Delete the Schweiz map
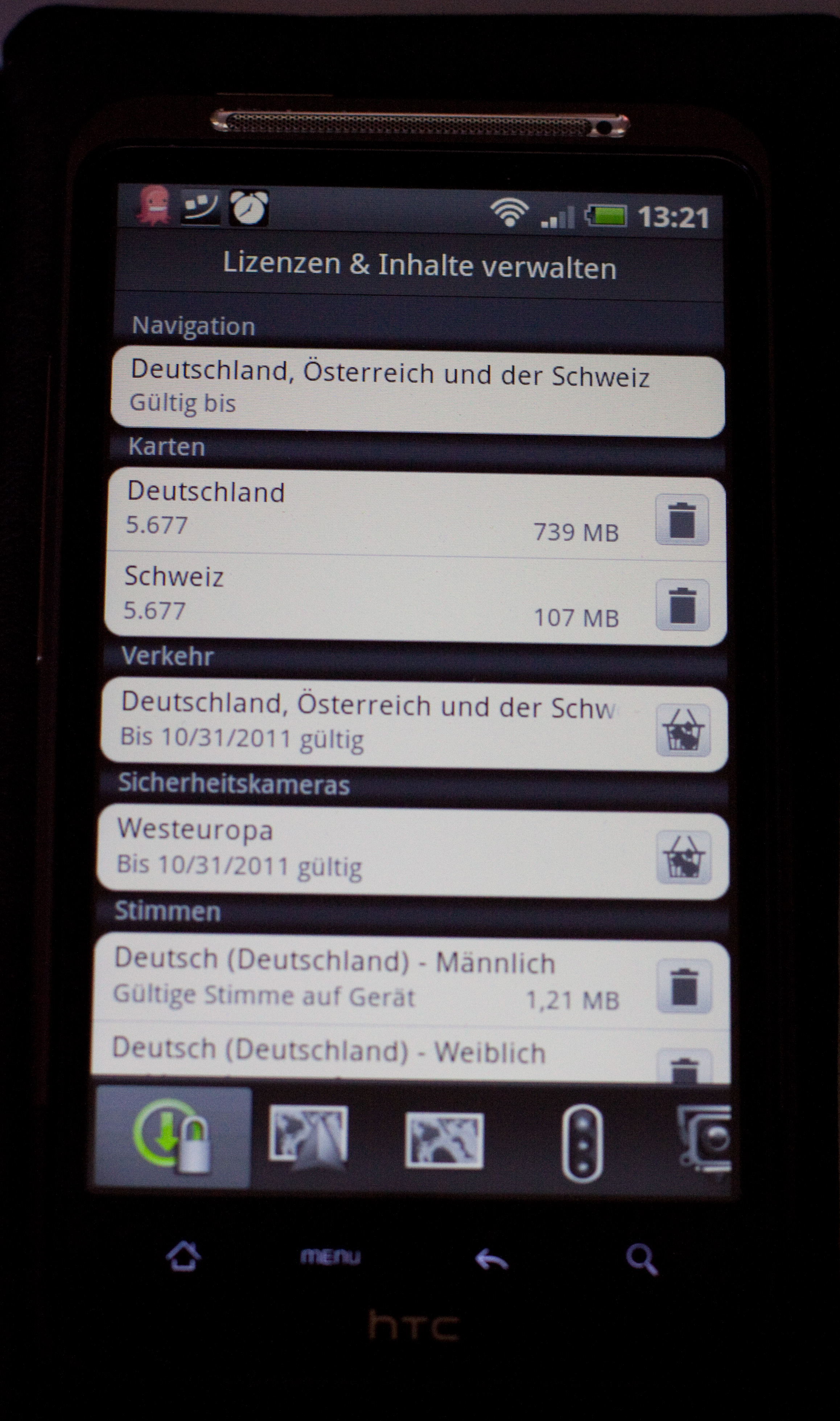The width and height of the screenshot is (840, 1421). [682, 604]
